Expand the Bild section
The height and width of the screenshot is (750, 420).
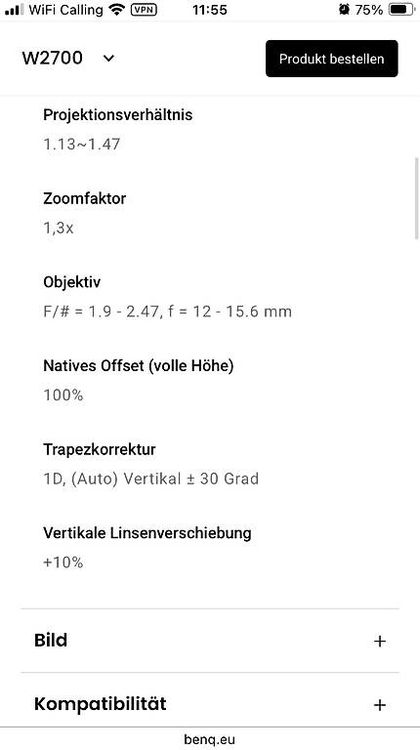click(210, 640)
